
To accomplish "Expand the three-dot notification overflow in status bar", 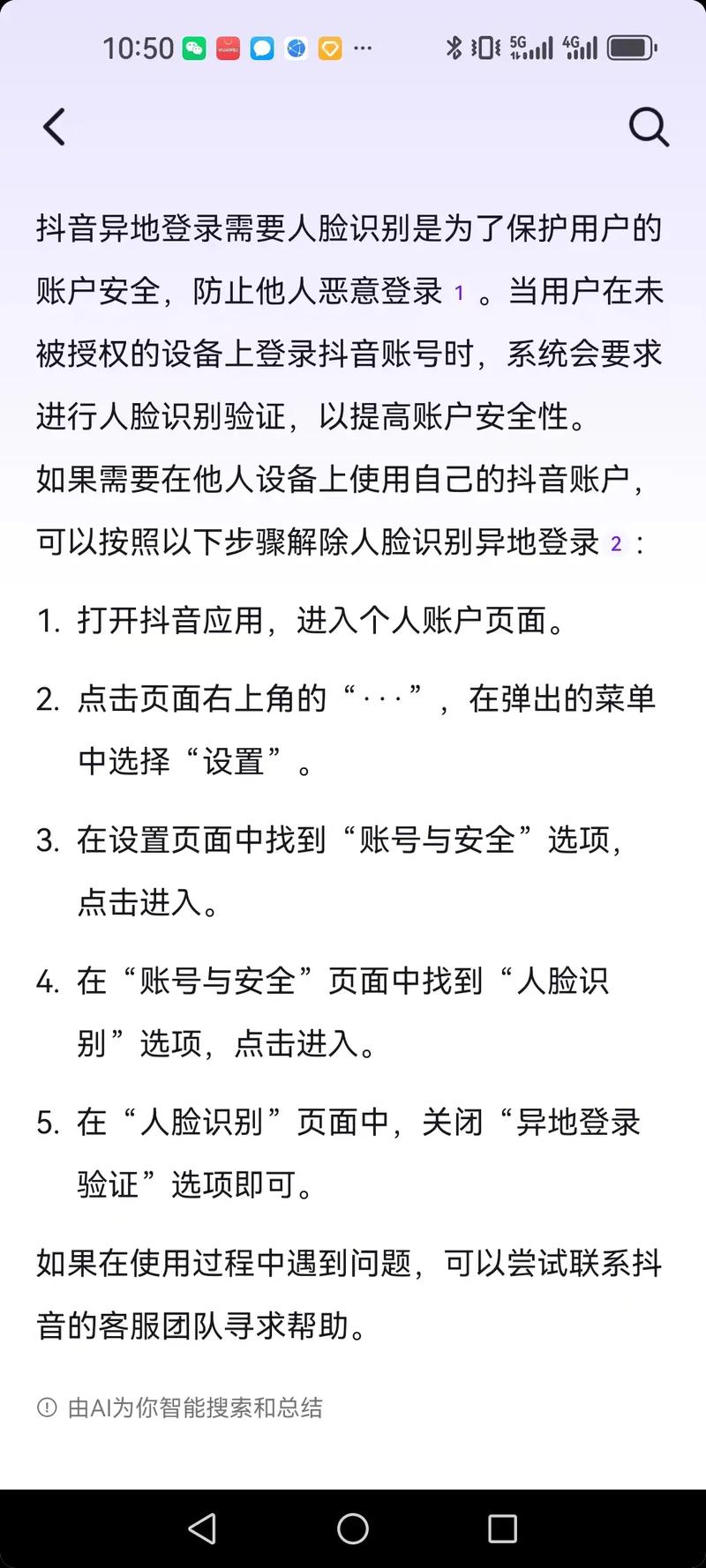I will coord(363,49).
